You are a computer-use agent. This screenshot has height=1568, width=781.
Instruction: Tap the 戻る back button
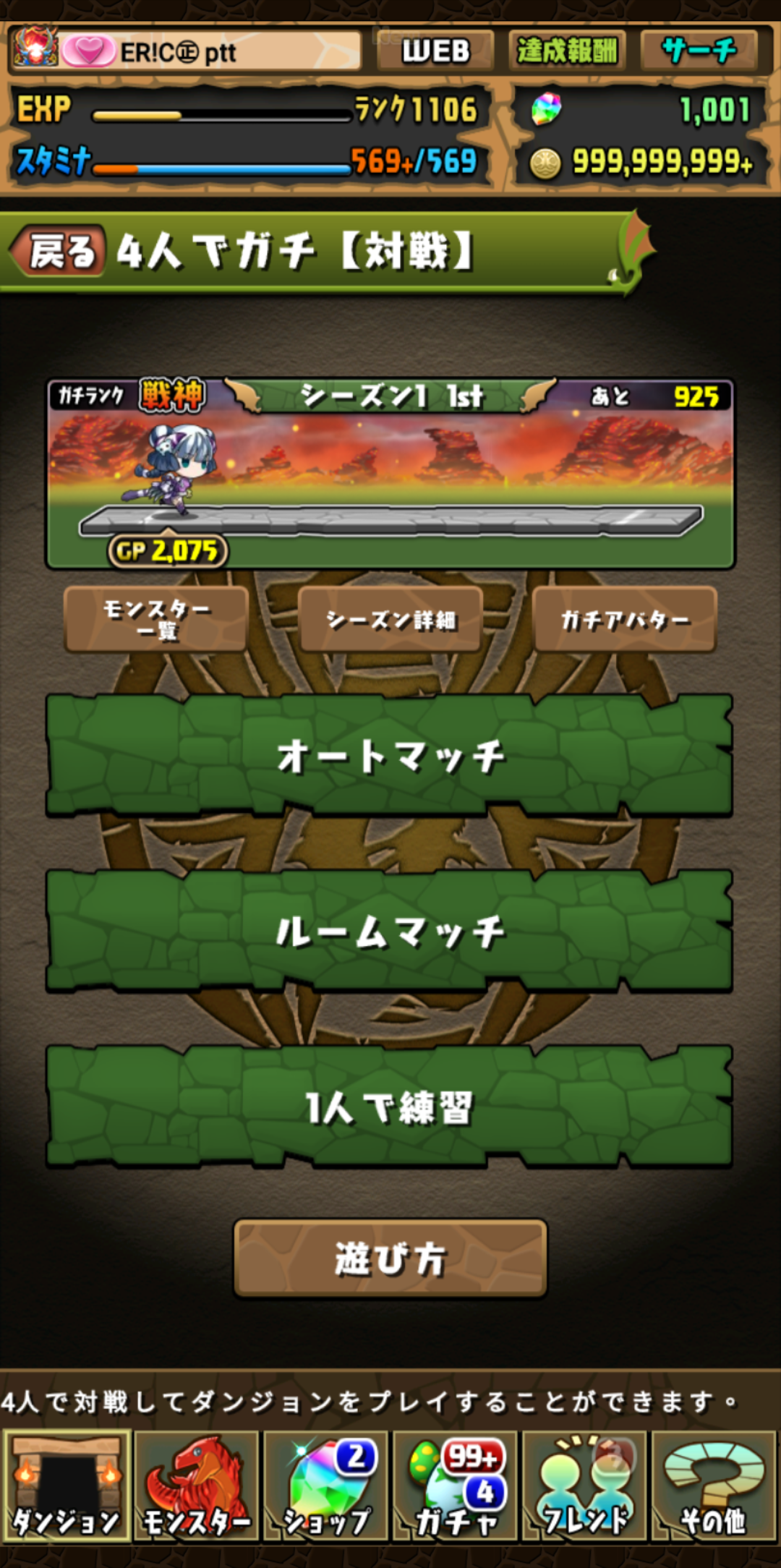(58, 251)
